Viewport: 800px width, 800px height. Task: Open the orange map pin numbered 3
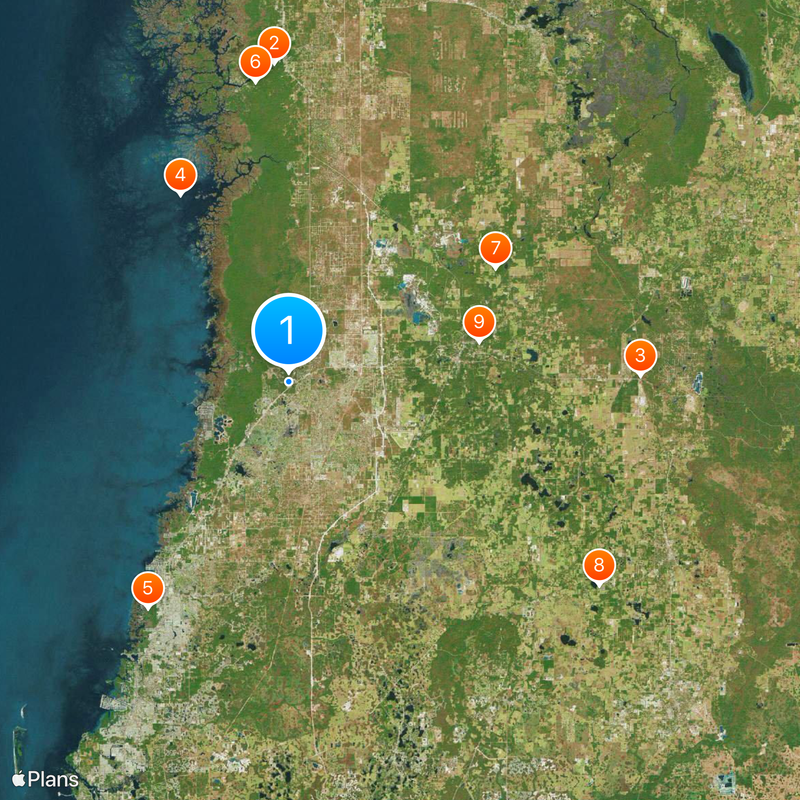[x=640, y=355]
